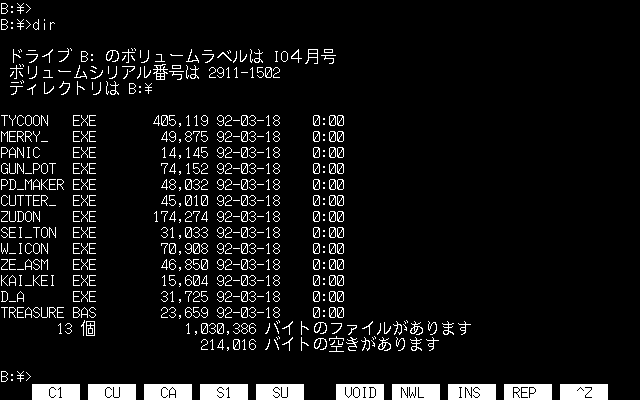
Task: Toggle insert mode with INS key
Action: (x=472, y=393)
